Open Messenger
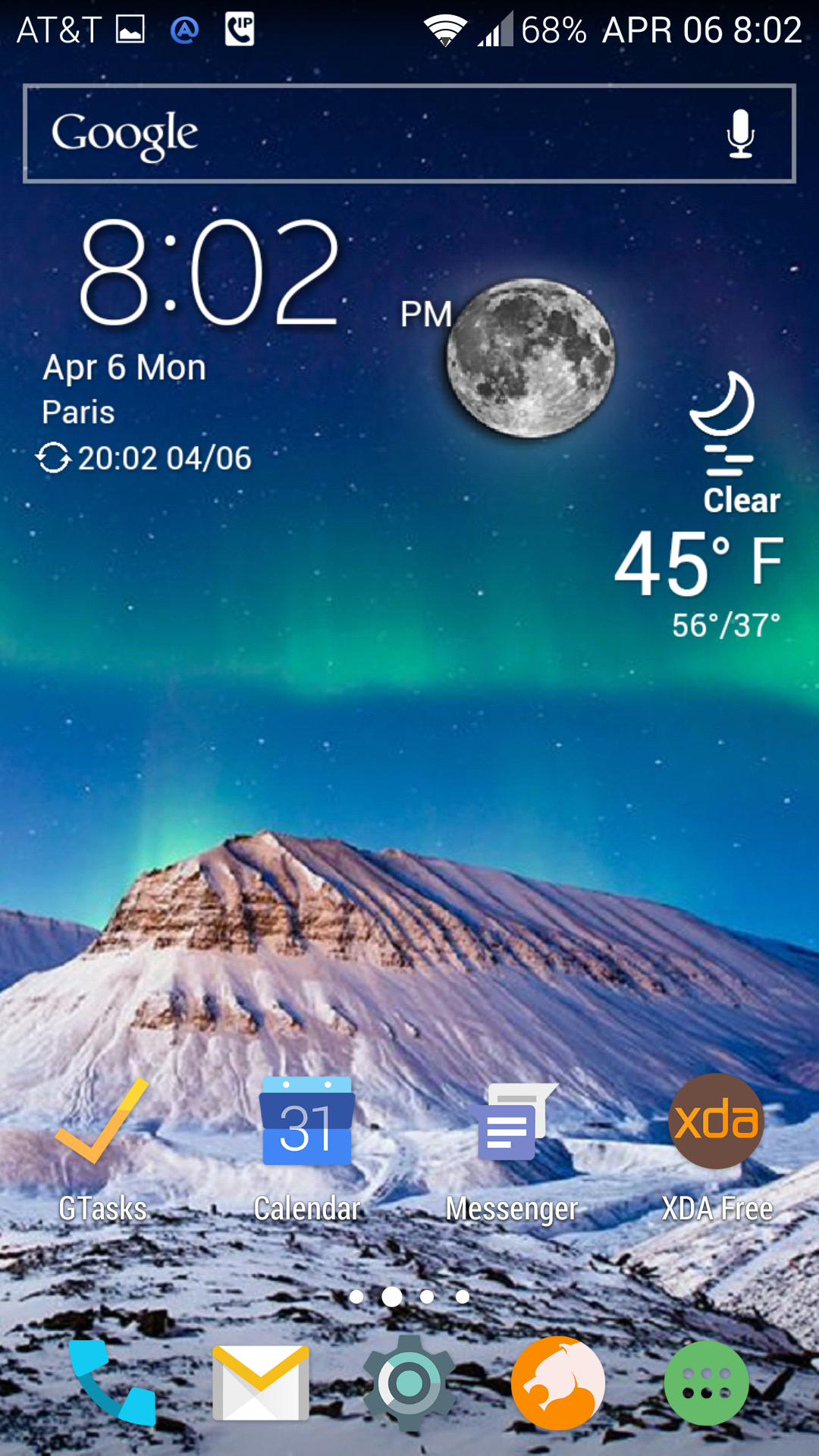Screen dimensions: 819x1456 tap(512, 1150)
